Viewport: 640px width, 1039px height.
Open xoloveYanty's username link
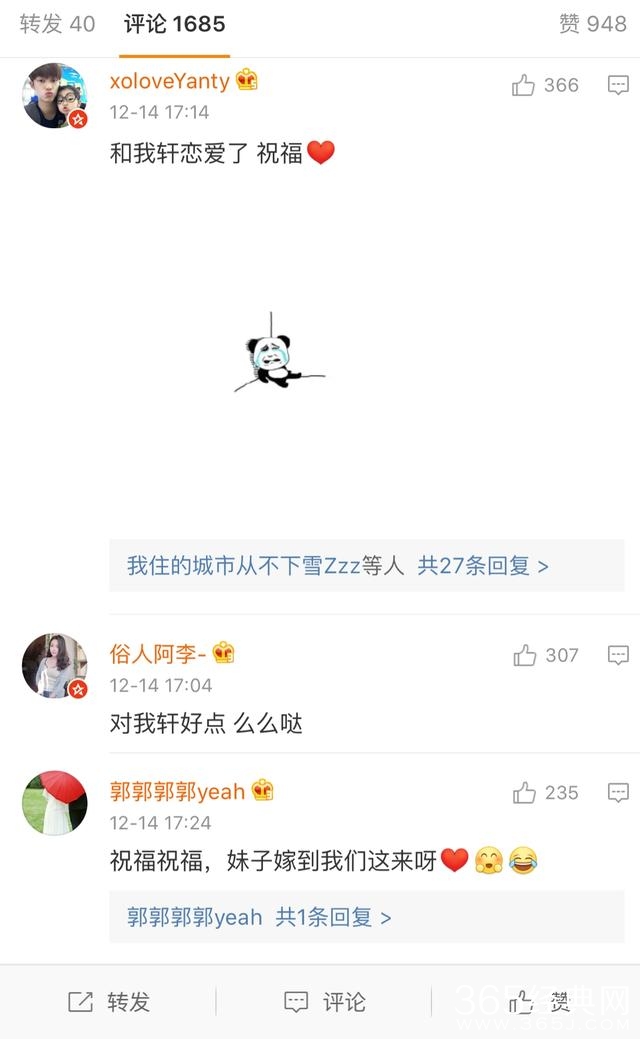click(169, 81)
